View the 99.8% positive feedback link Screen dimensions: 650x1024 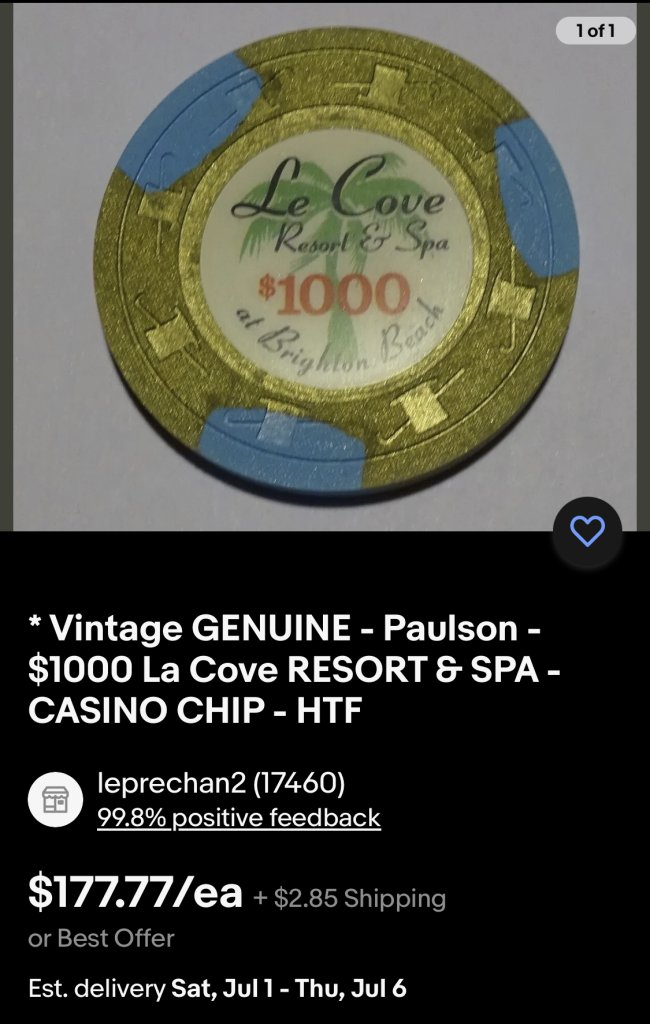(x=238, y=818)
